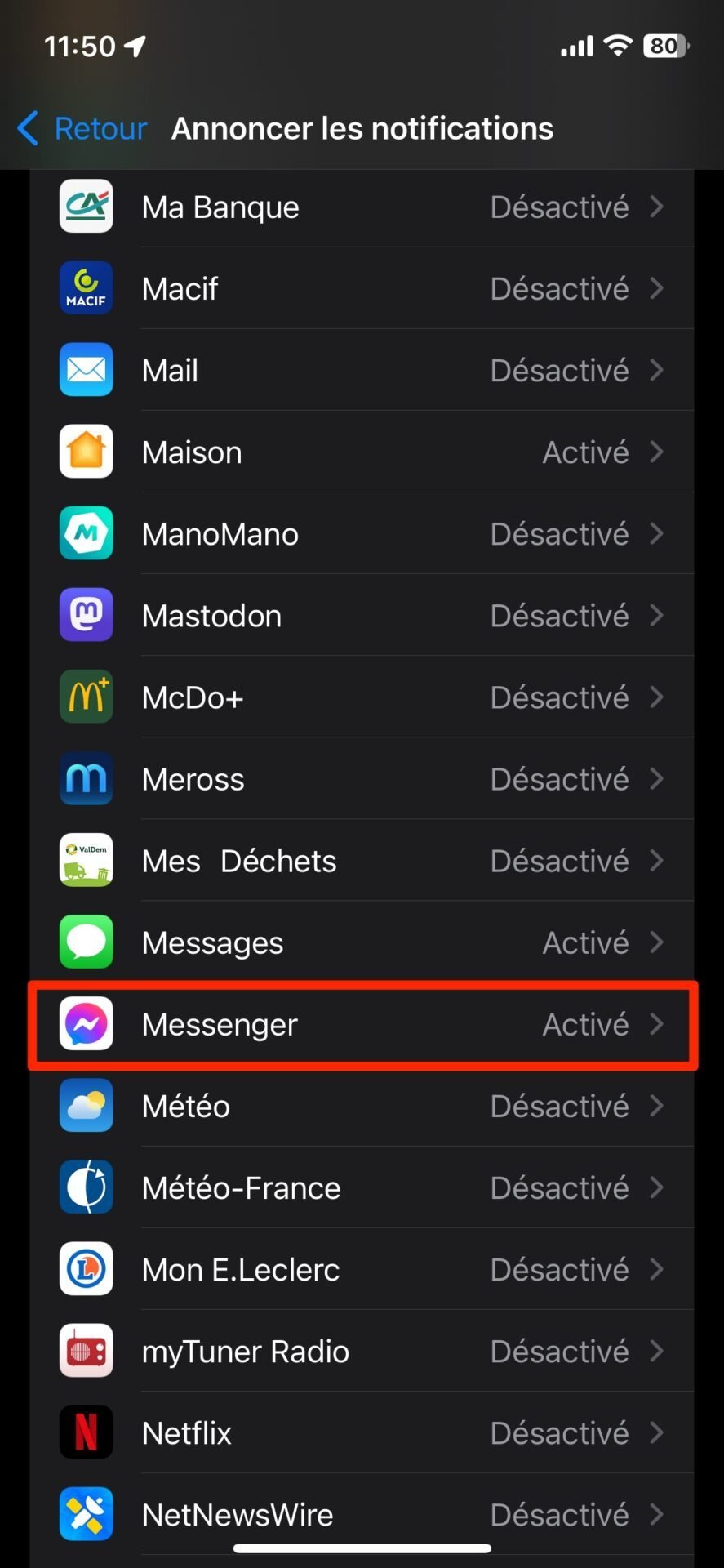Tap the Mes Déchets row
This screenshot has height=1568, width=724.
[362, 860]
